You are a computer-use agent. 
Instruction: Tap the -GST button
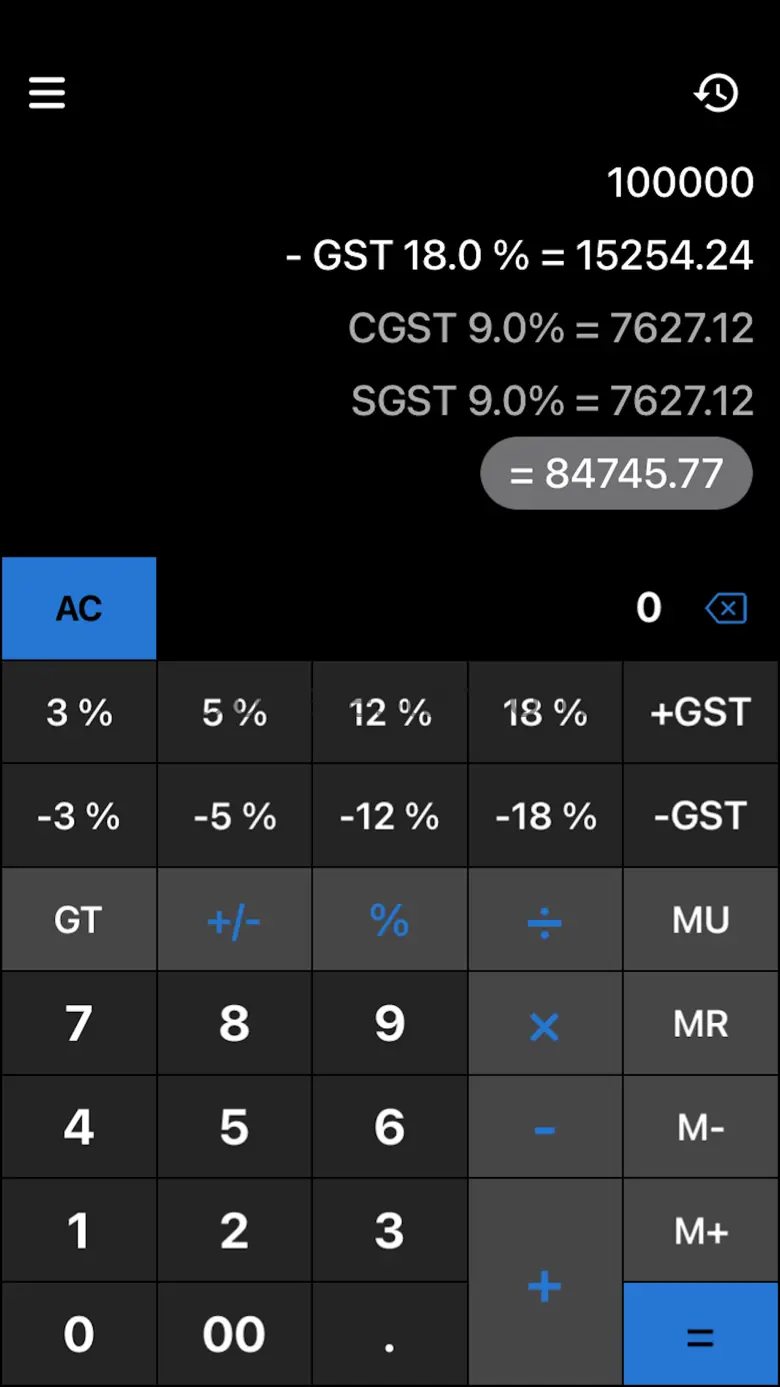click(700, 817)
